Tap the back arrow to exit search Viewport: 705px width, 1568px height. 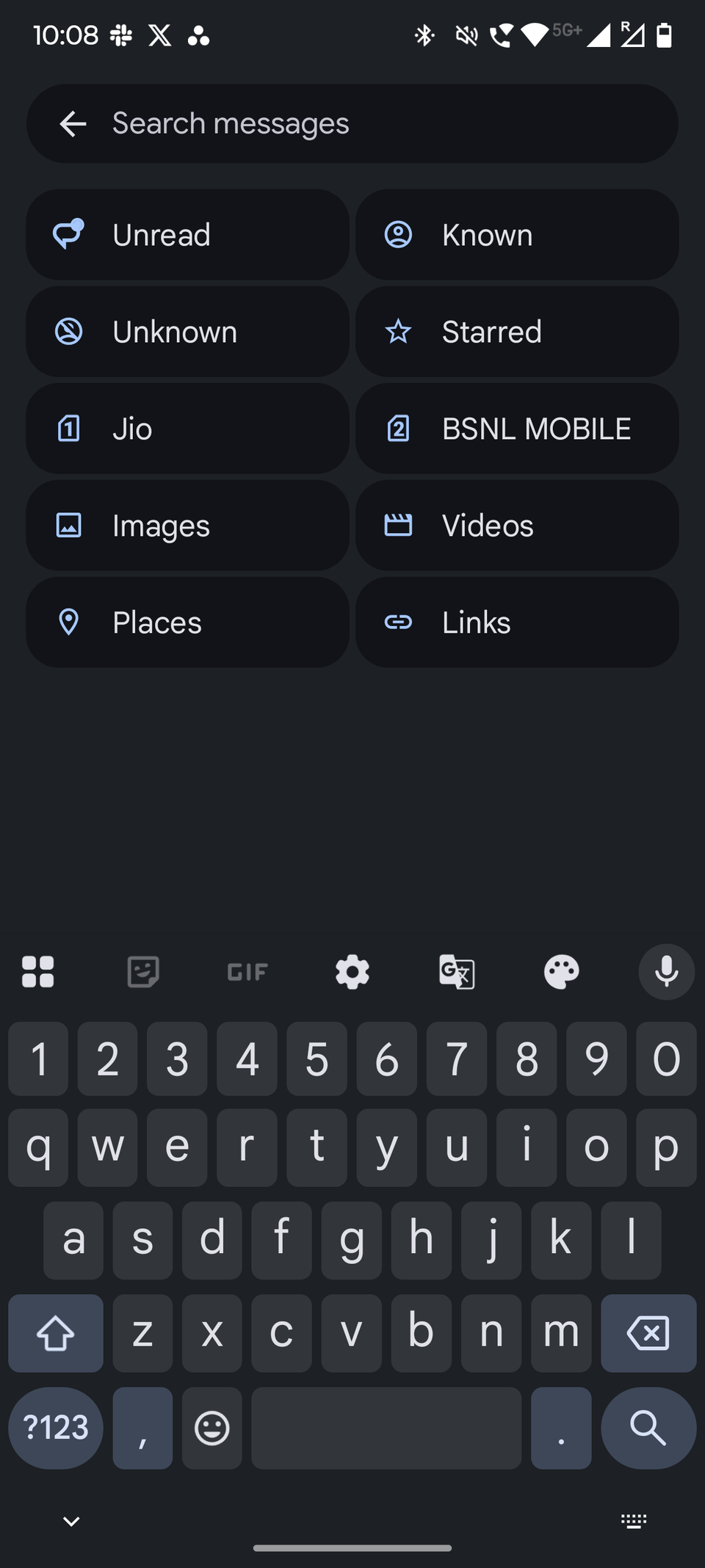73,123
